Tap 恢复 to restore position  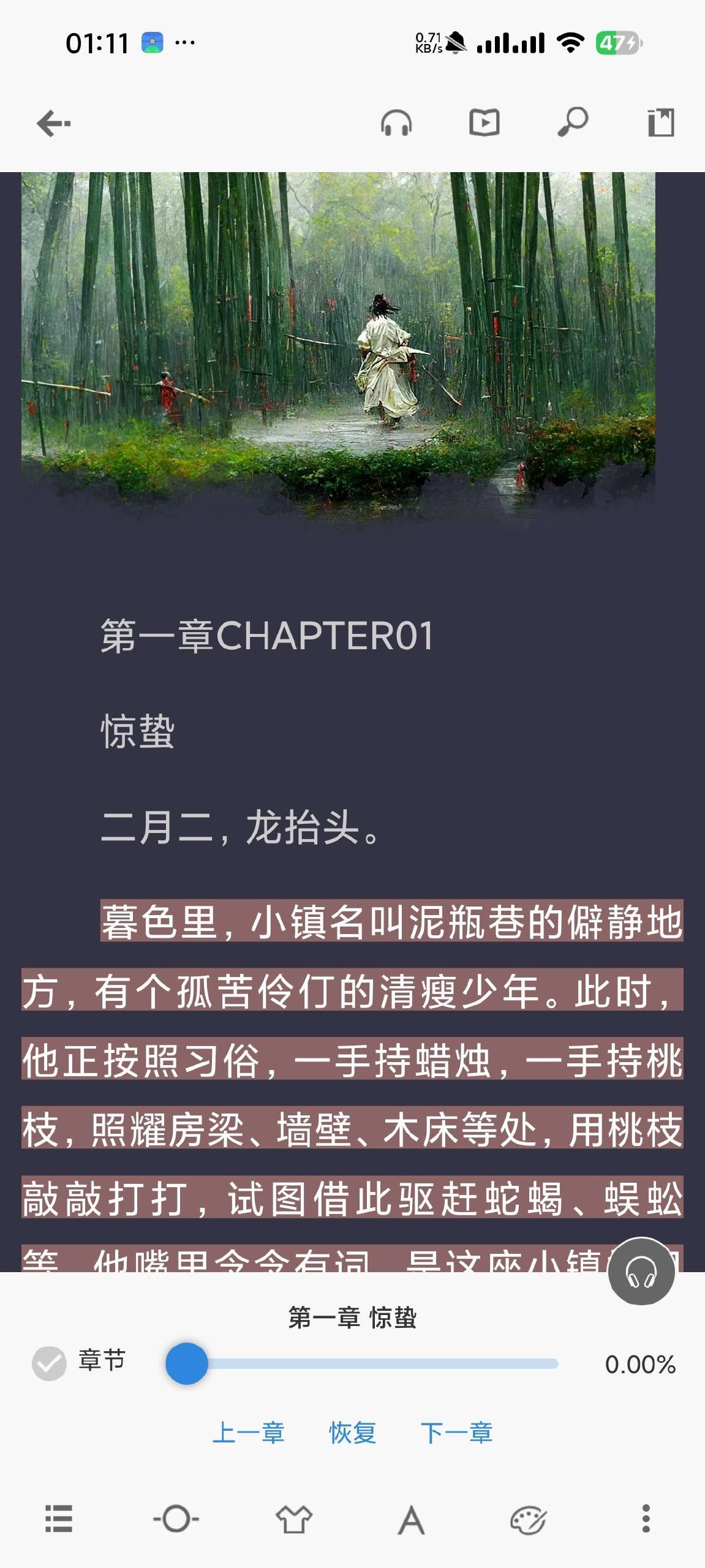coord(352,1433)
